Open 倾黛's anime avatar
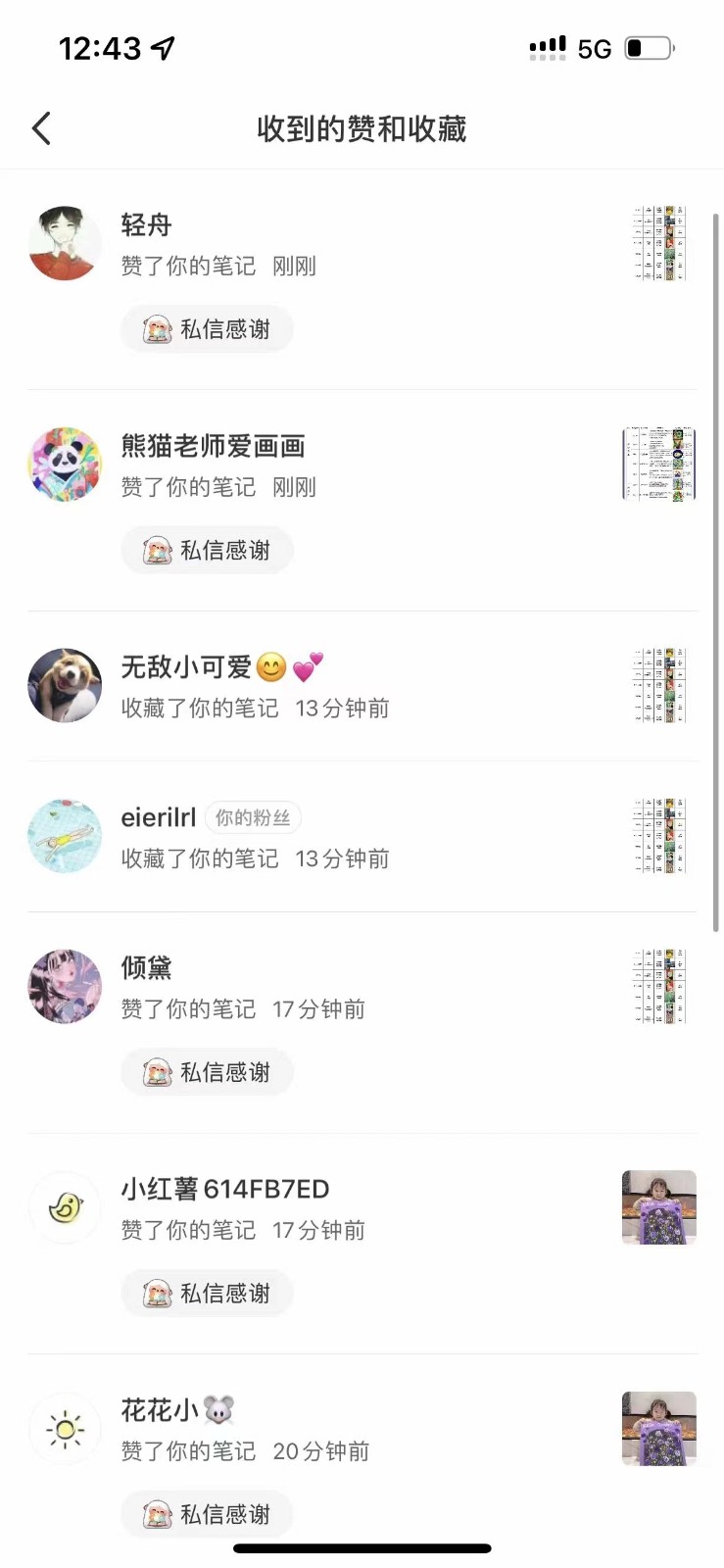 pyautogui.click(x=65, y=987)
